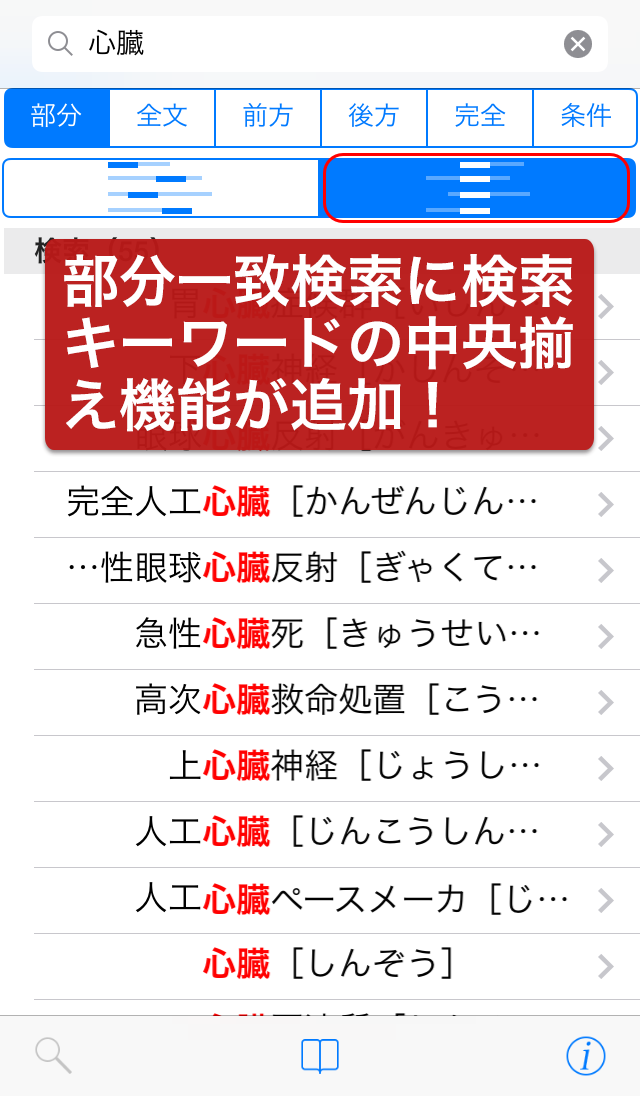Screen dimensions: 640x1096
Task: Open the info tab in bottom bar
Action: [x=586, y=1055]
